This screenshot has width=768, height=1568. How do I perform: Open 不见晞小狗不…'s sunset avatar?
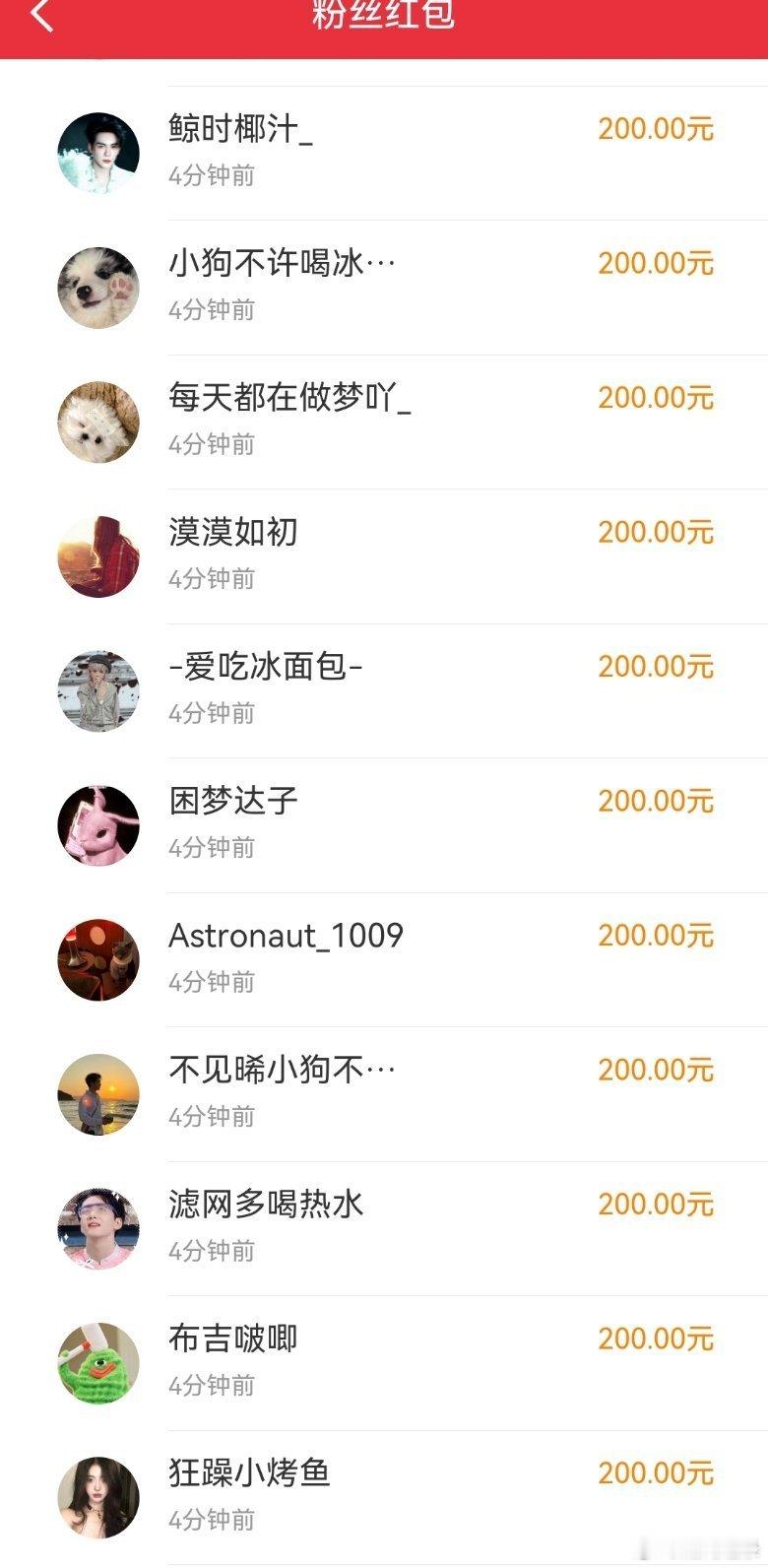tap(98, 1093)
